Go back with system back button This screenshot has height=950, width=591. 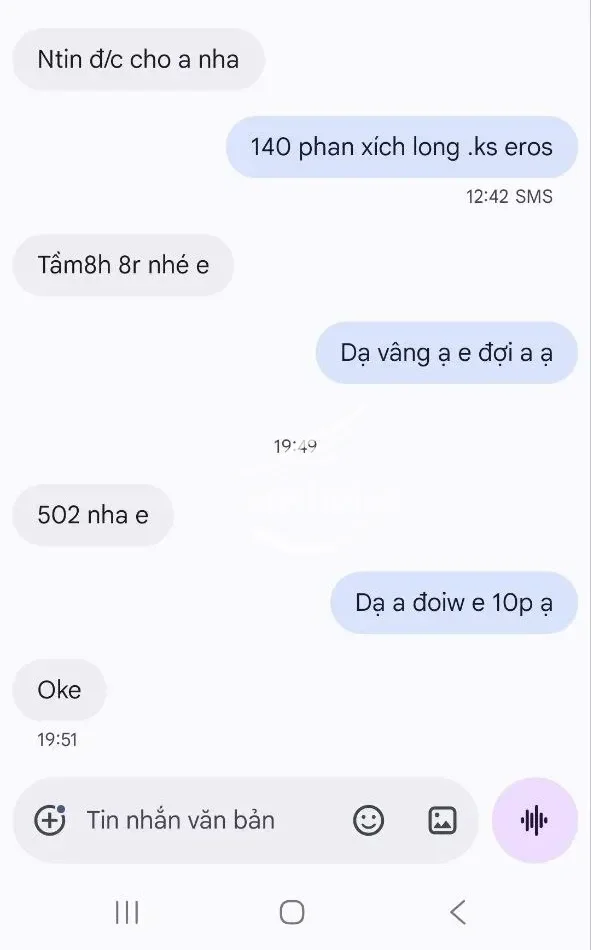458,912
